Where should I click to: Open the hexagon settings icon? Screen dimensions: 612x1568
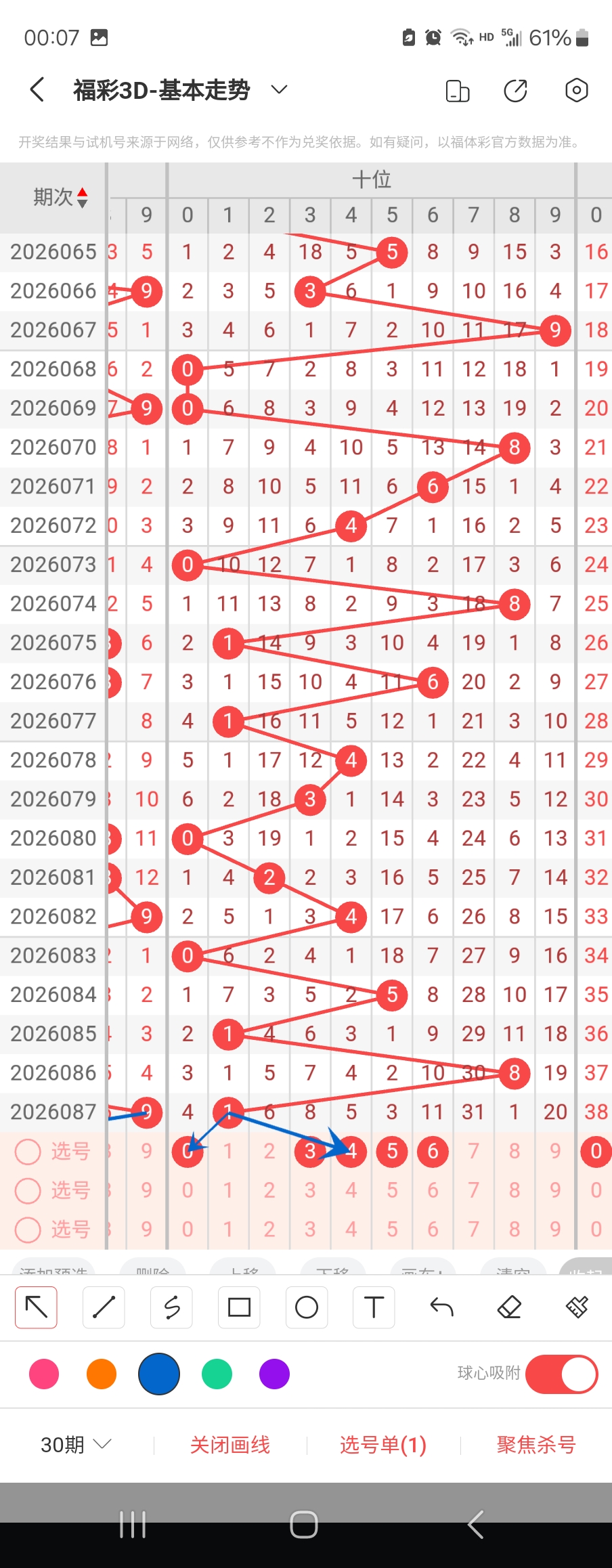click(x=576, y=90)
